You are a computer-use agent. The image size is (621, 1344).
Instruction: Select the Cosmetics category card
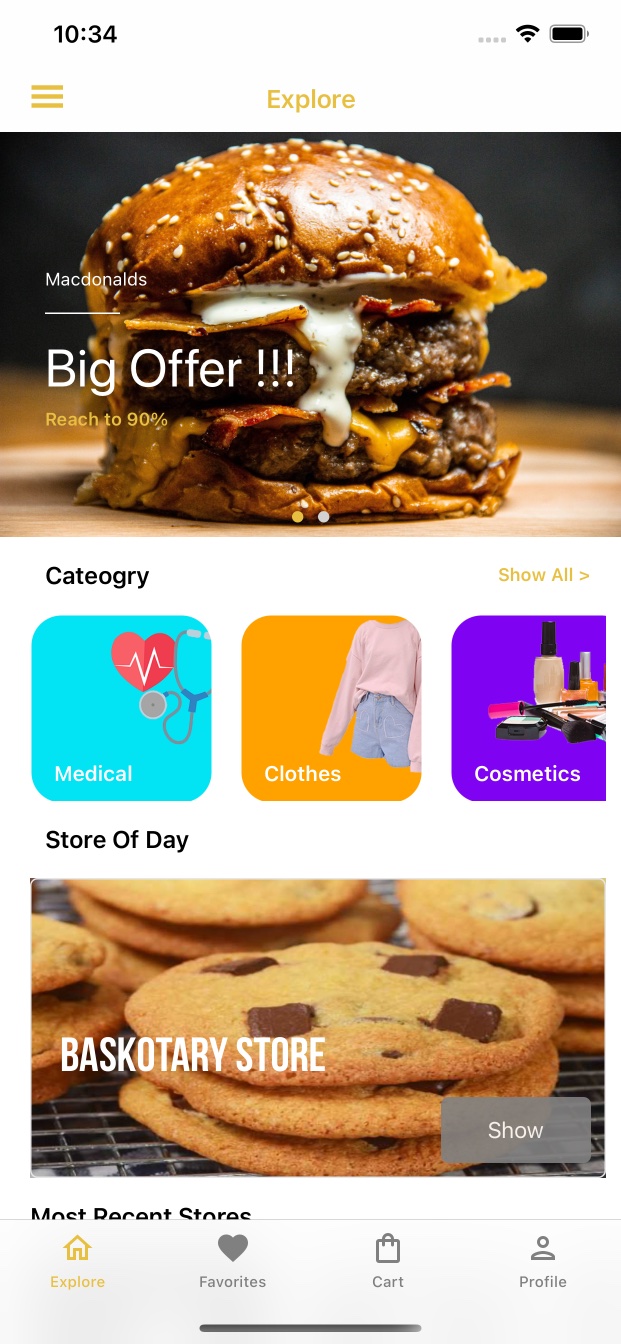point(528,708)
